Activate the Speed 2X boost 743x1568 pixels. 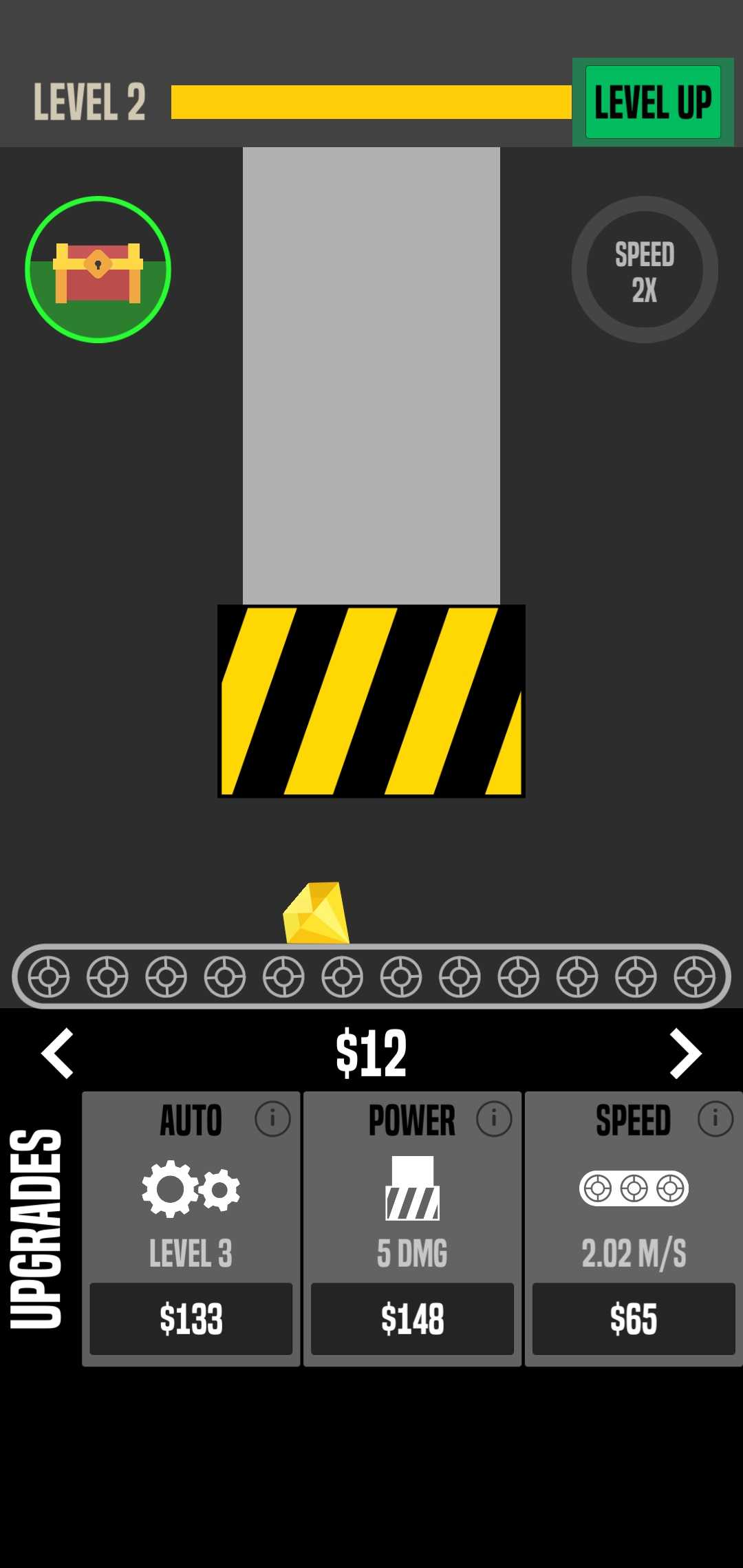coord(645,270)
